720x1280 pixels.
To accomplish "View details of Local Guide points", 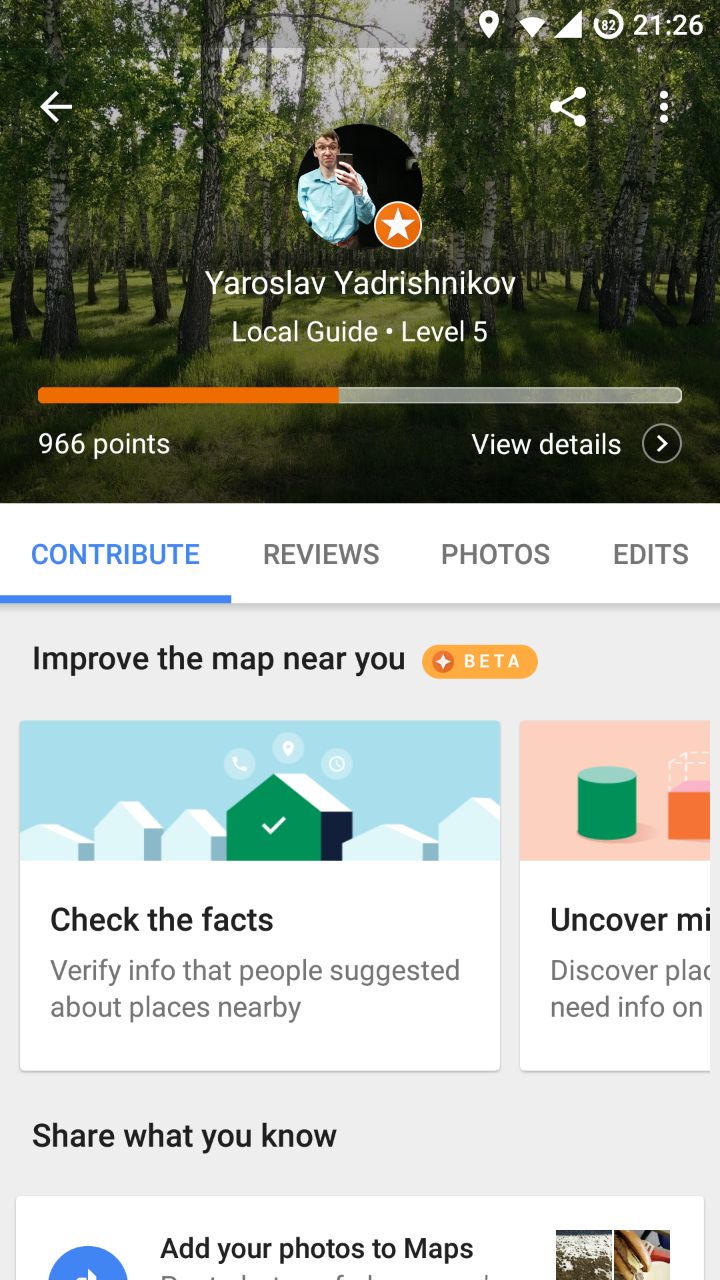I will click(x=576, y=444).
